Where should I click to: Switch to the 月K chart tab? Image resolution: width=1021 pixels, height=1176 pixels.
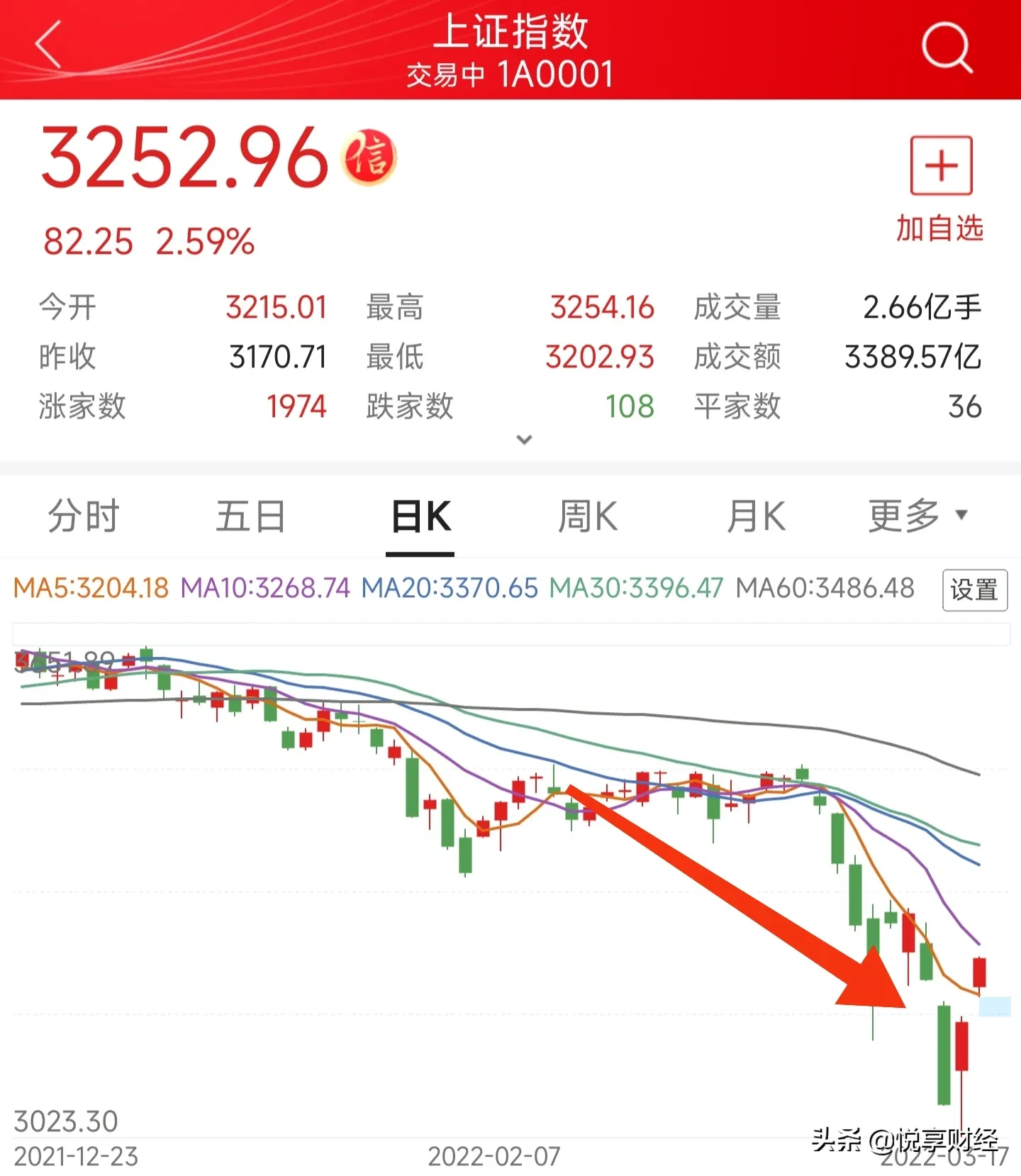click(756, 516)
